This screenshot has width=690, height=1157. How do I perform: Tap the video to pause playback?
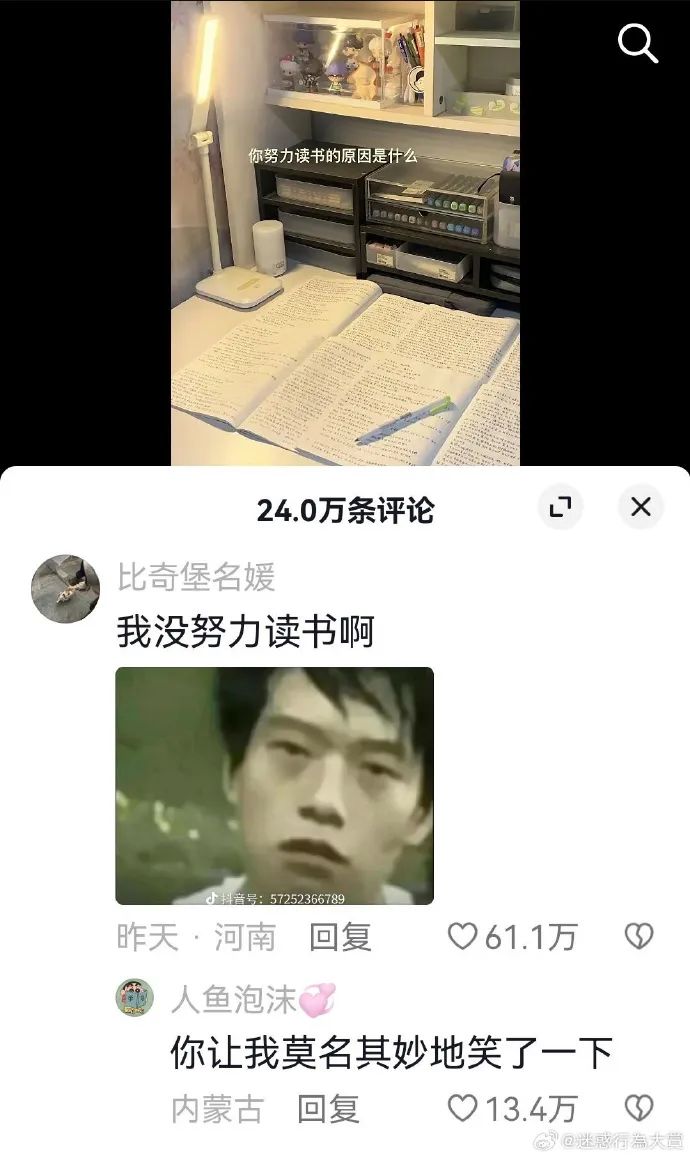click(345, 250)
